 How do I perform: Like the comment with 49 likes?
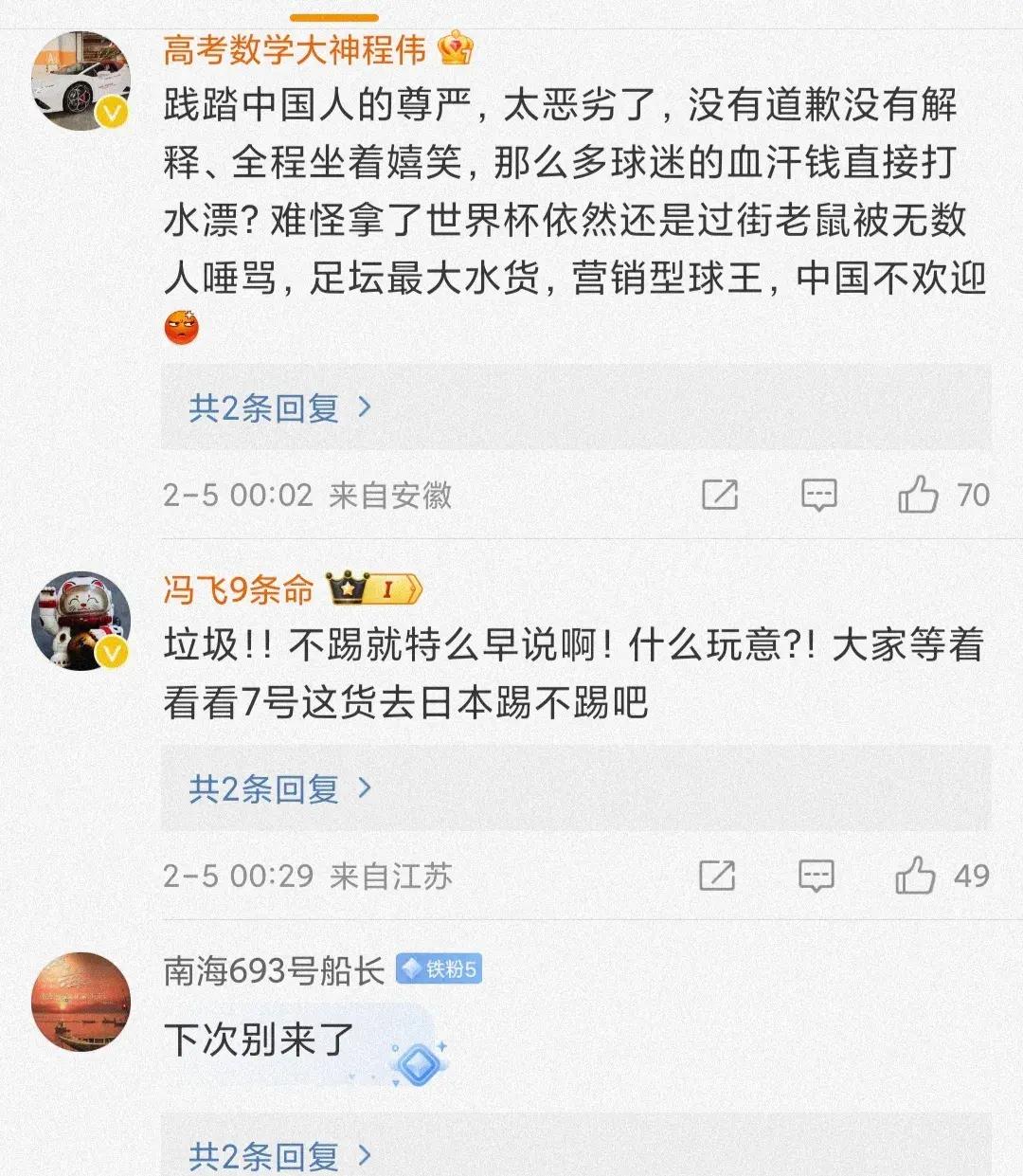[915, 876]
